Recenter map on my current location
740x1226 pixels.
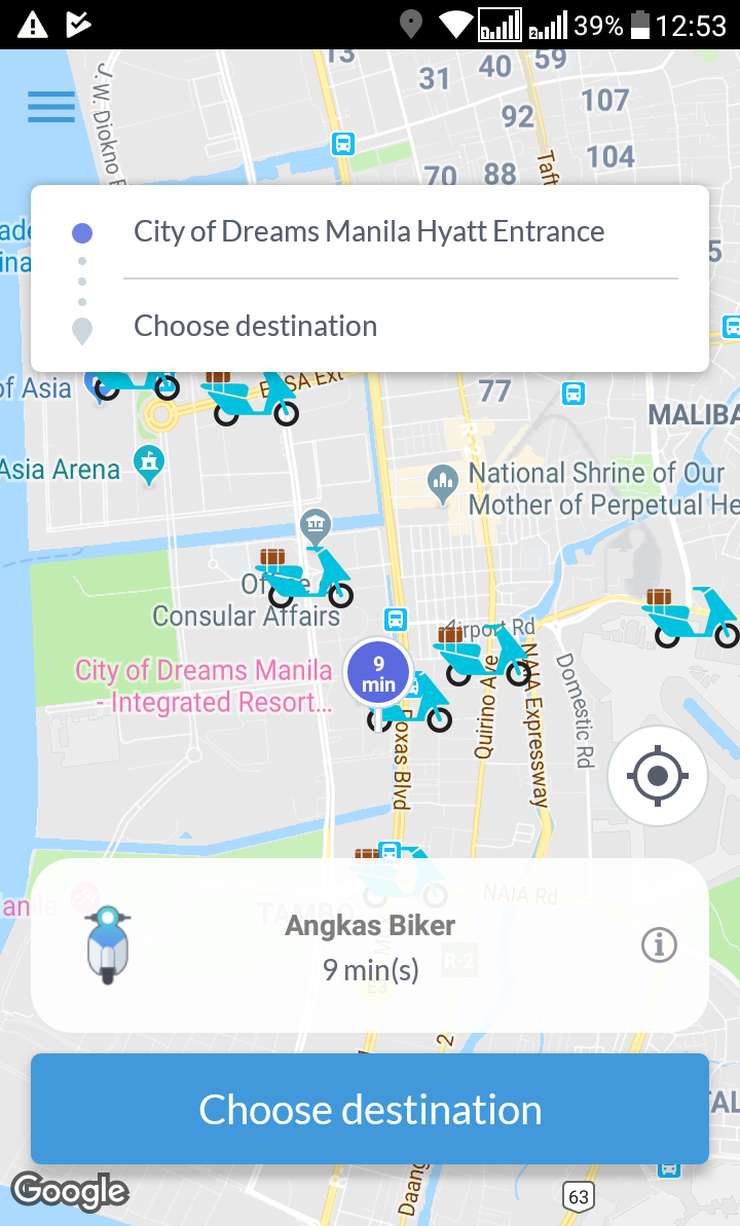click(x=658, y=776)
